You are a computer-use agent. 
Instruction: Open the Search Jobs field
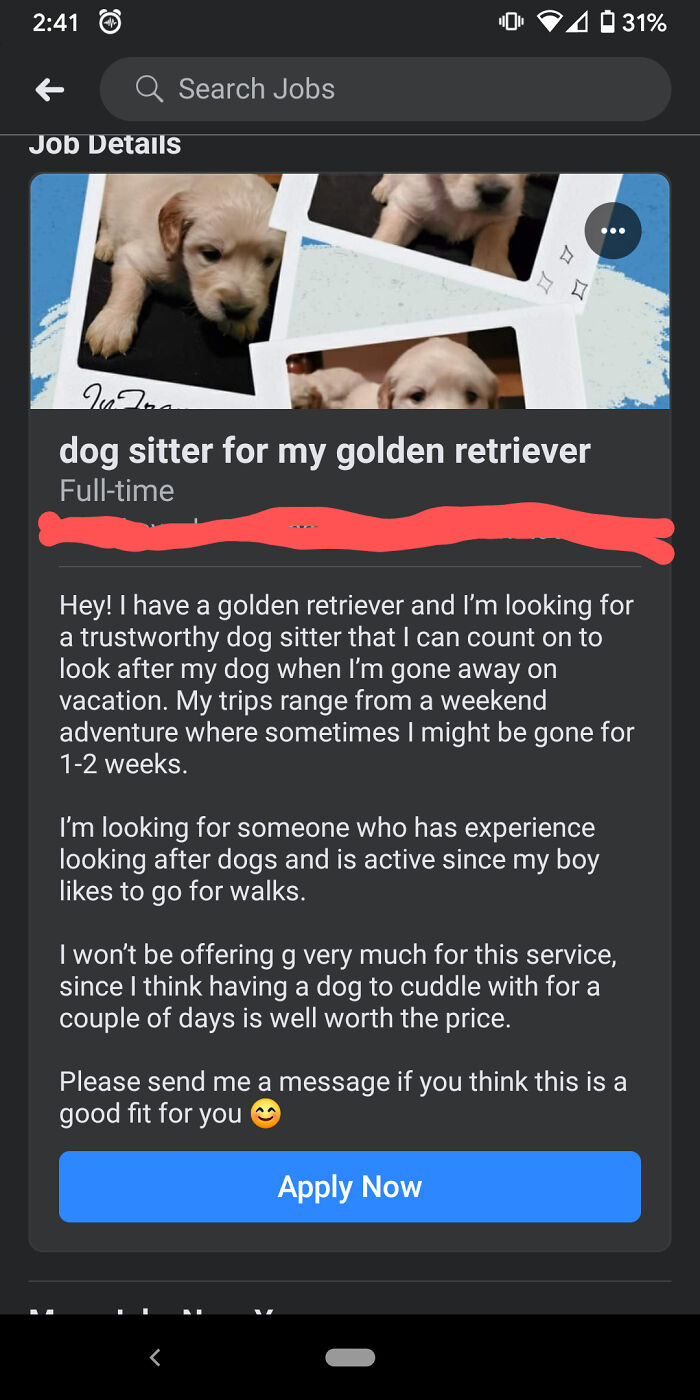tap(385, 89)
